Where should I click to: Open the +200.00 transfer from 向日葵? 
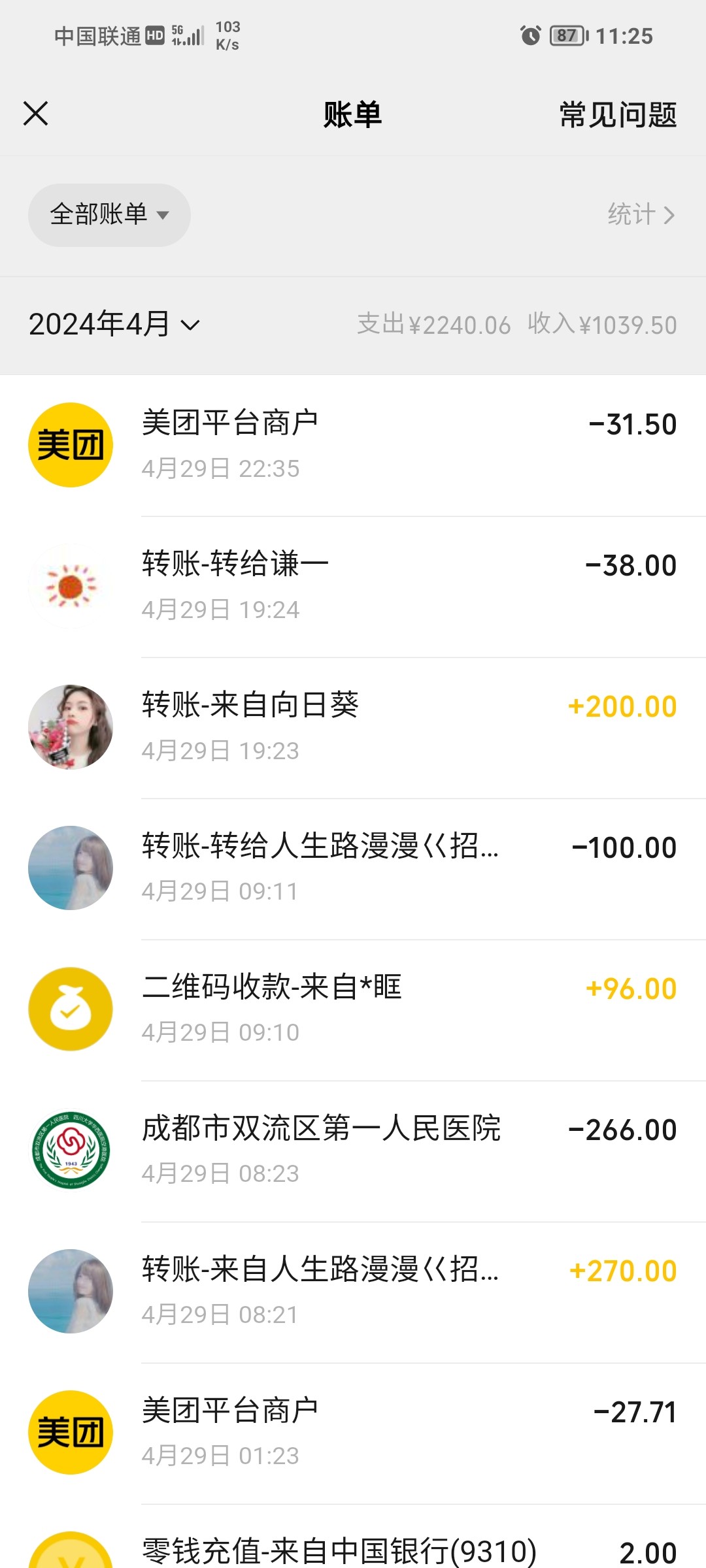tap(353, 727)
